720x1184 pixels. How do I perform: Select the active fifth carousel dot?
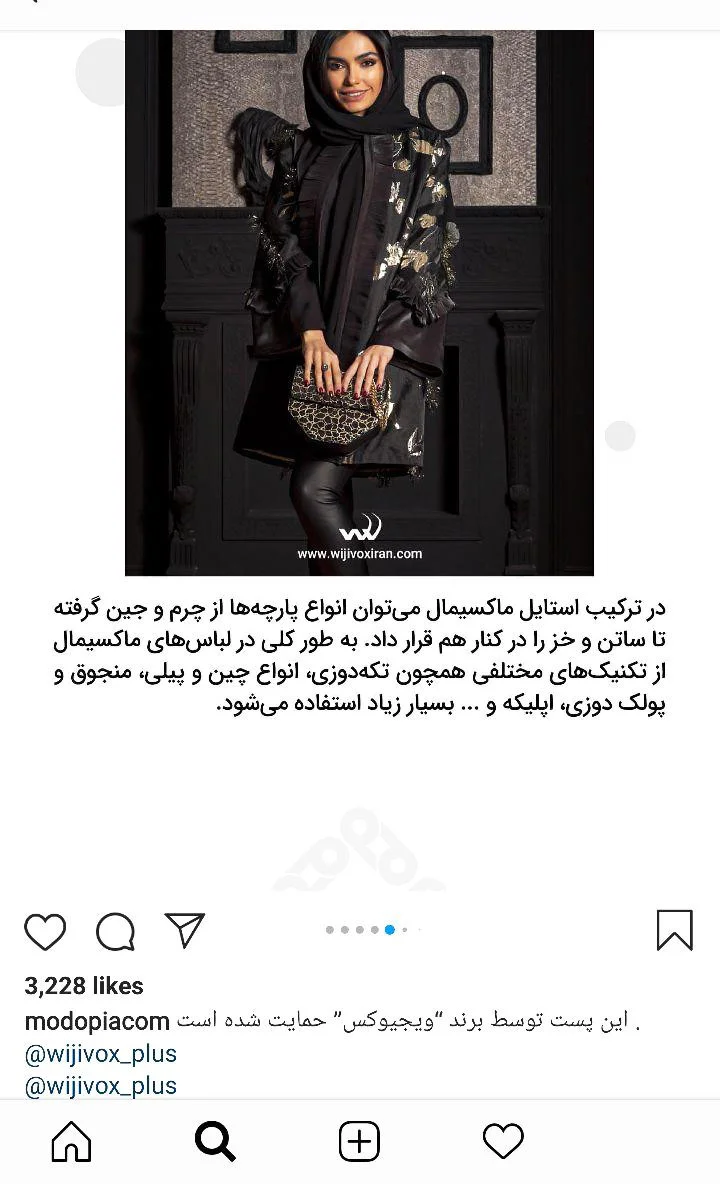(389, 929)
